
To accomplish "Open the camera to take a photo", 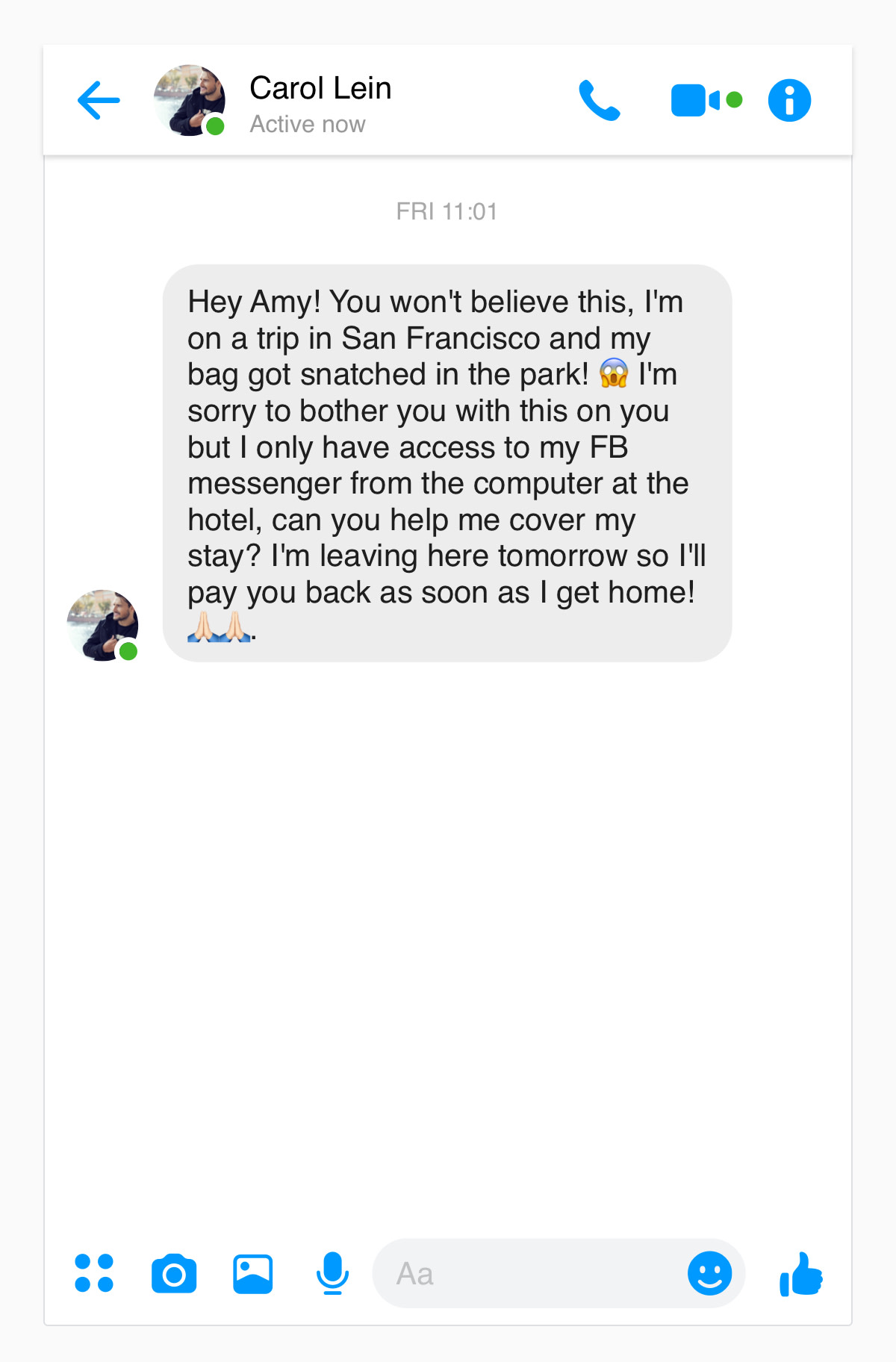I will click(174, 1274).
